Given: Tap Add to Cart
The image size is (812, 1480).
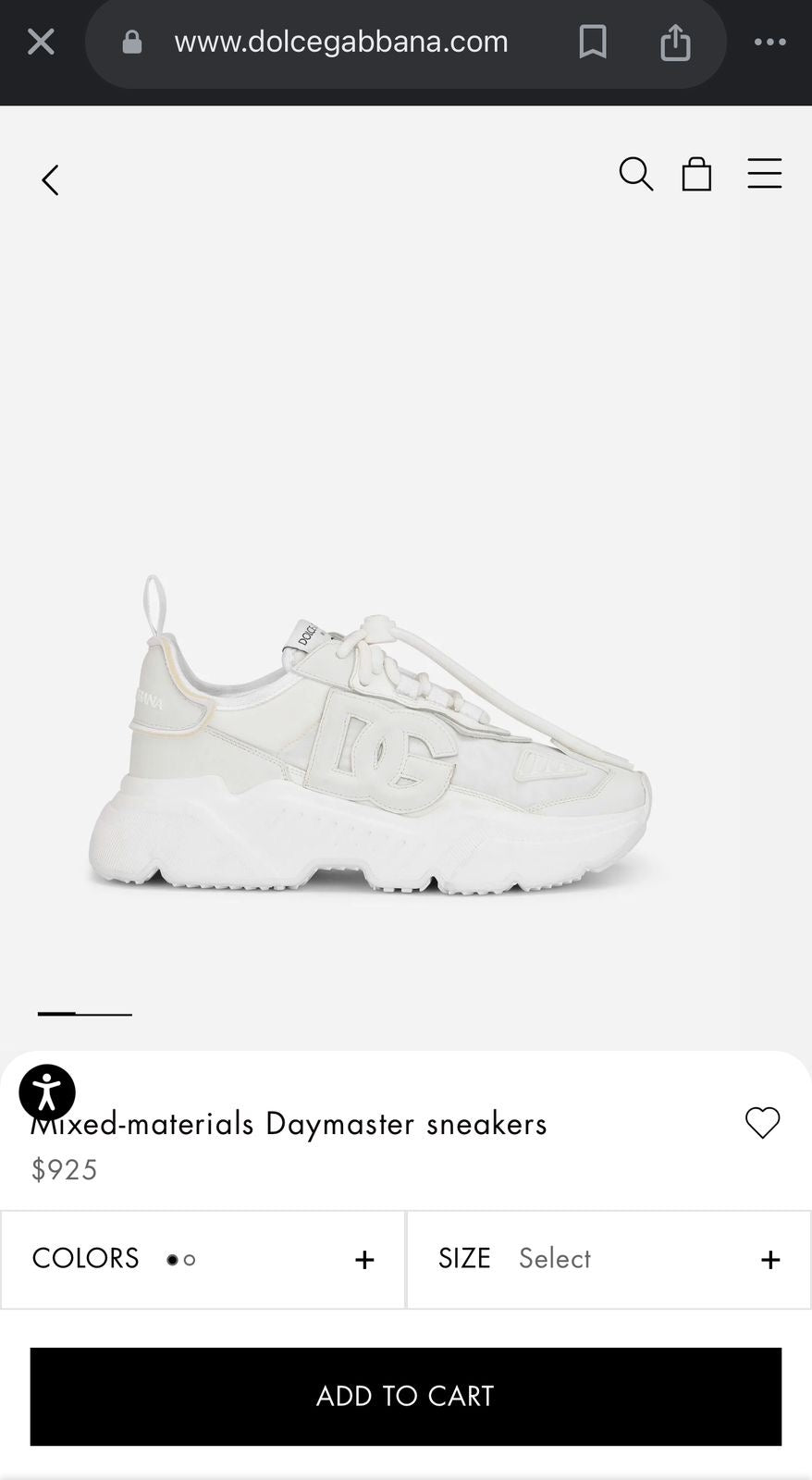Looking at the screenshot, I should coord(405,1396).
